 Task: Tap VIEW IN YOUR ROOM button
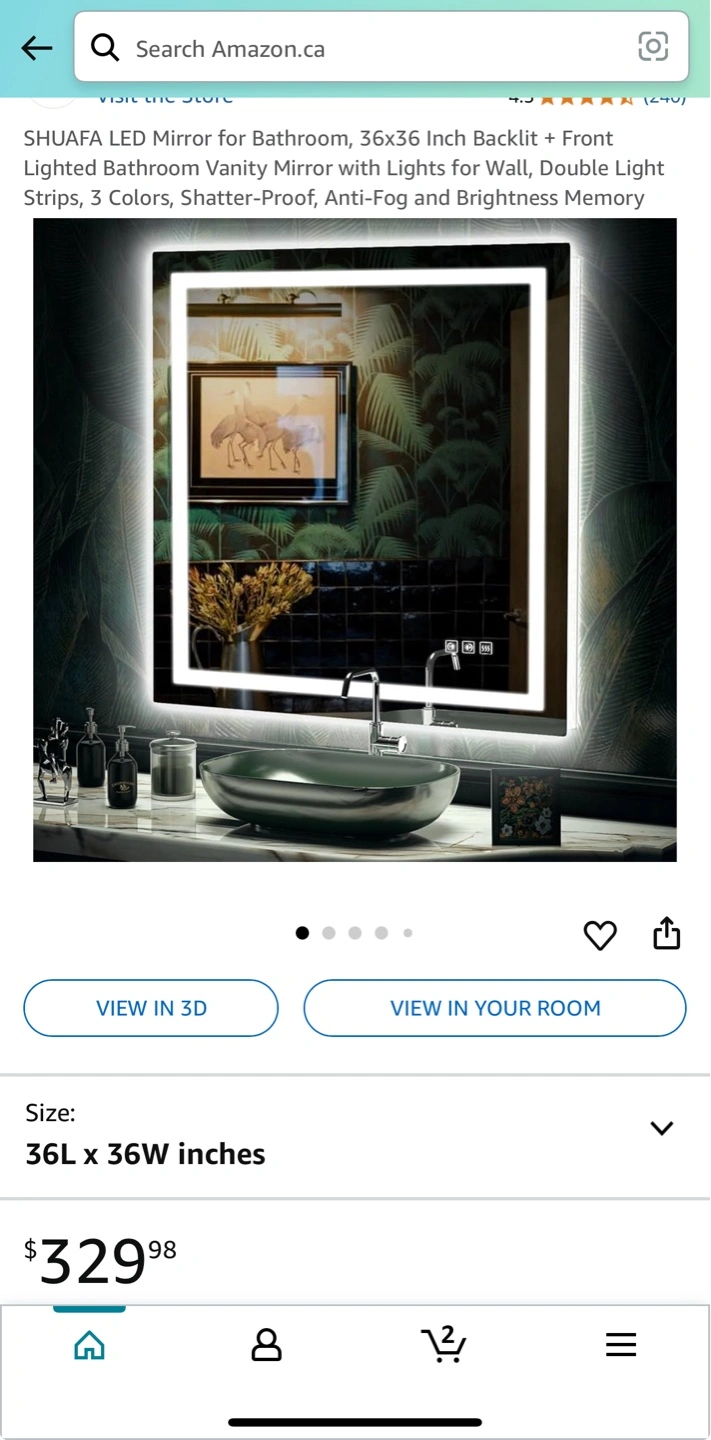(495, 1008)
